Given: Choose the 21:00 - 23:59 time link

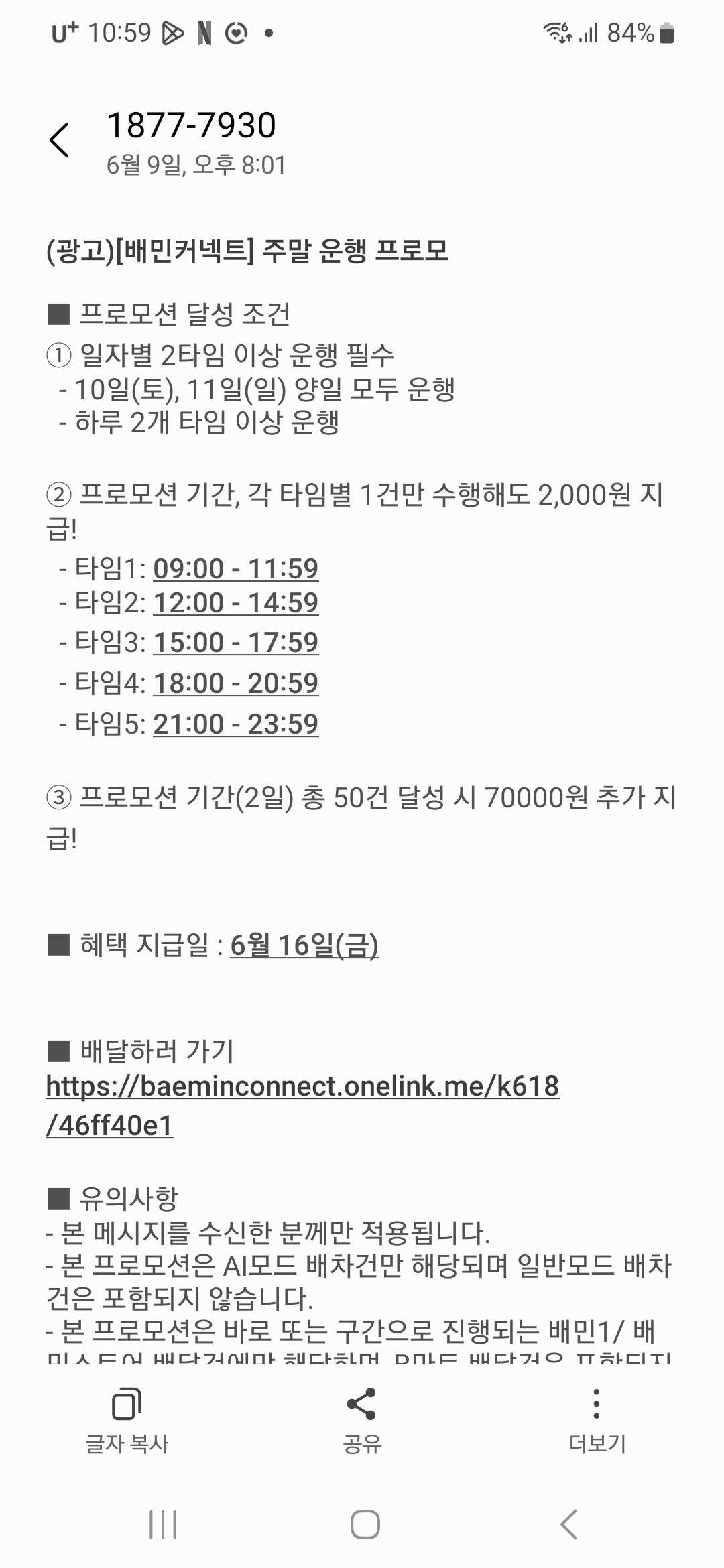Looking at the screenshot, I should (x=235, y=724).
